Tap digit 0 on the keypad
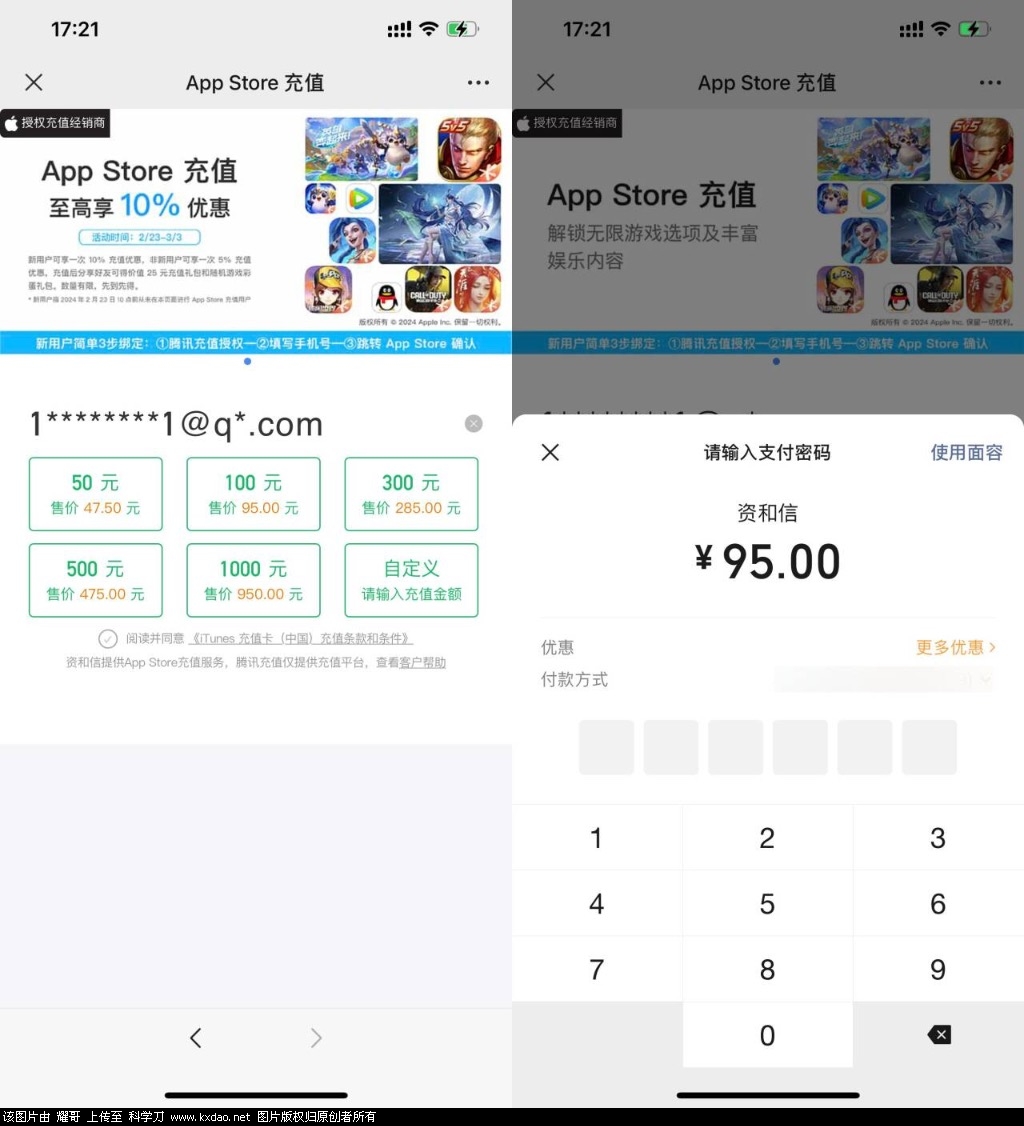This screenshot has height=1126, width=1024. click(x=767, y=1035)
